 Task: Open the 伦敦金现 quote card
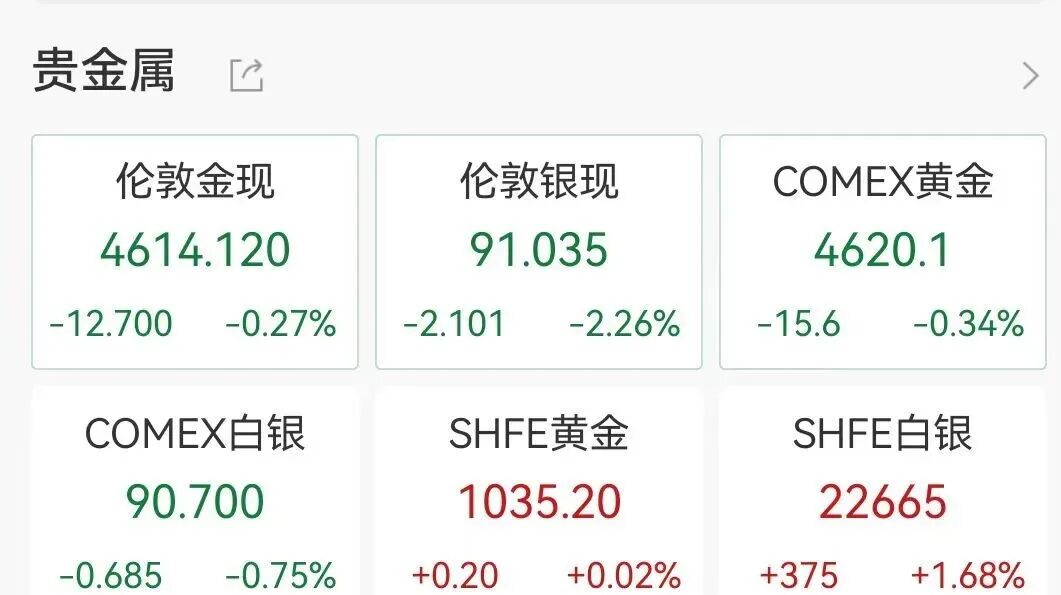click(x=195, y=252)
